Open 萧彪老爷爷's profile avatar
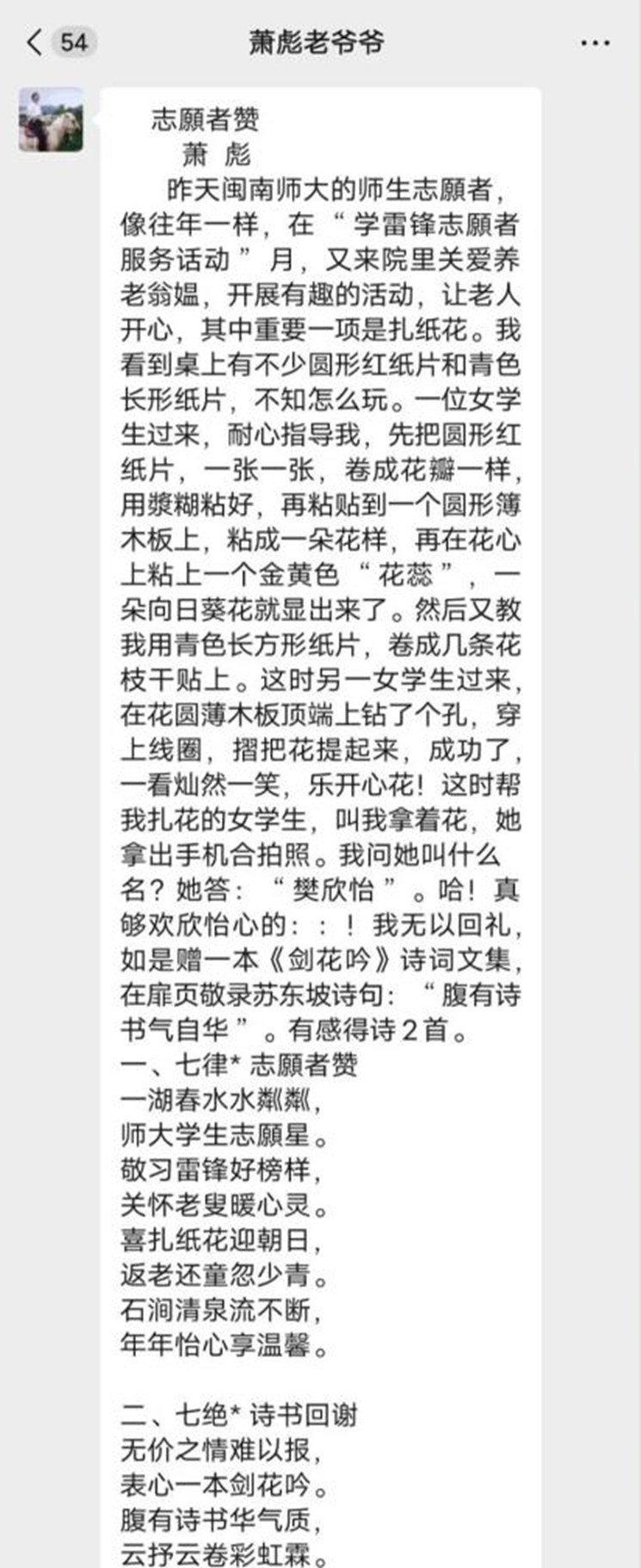Screen dimensions: 641x1568 [51, 120]
